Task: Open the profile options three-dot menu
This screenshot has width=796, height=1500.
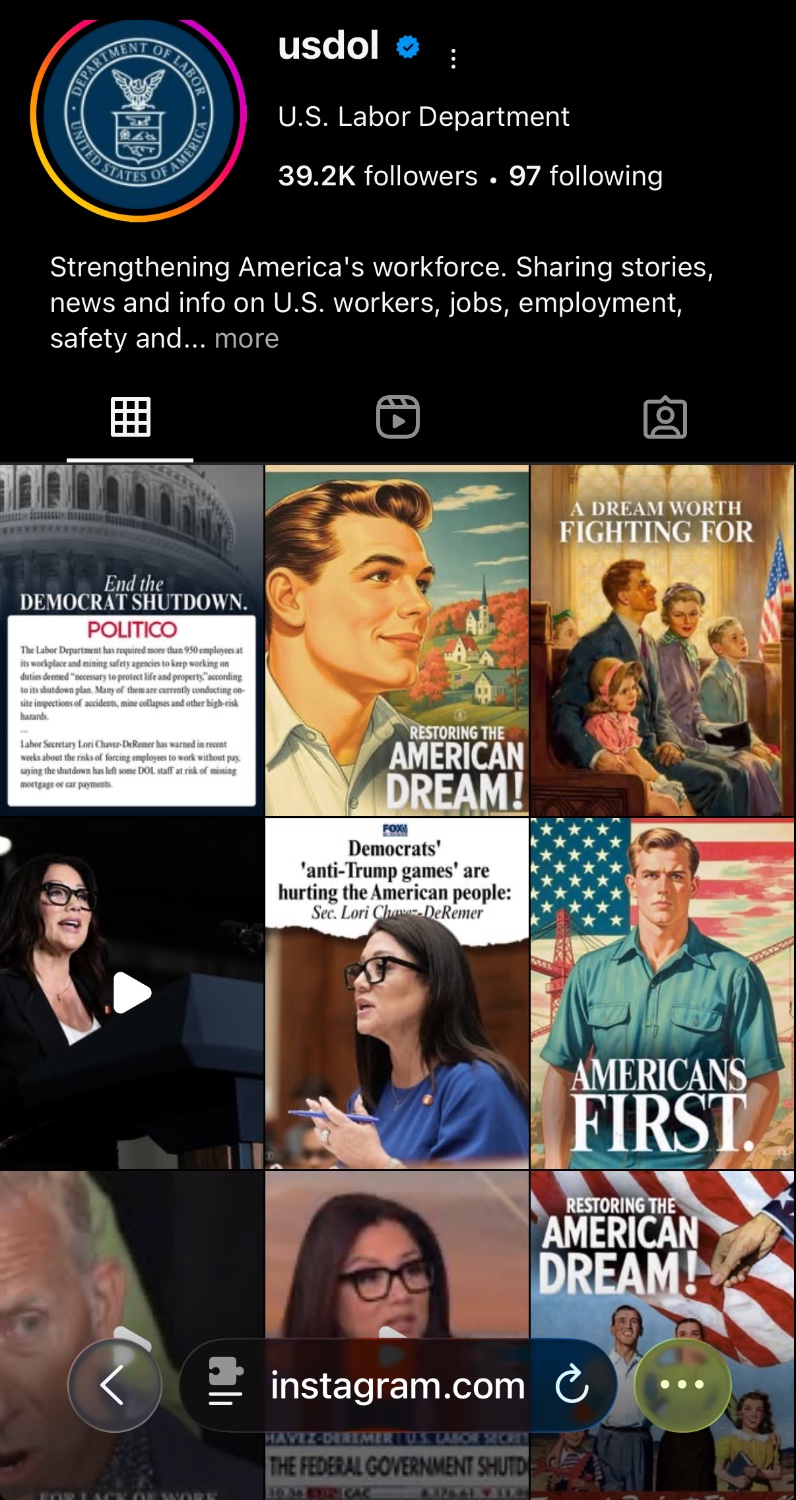Action: coord(453,59)
